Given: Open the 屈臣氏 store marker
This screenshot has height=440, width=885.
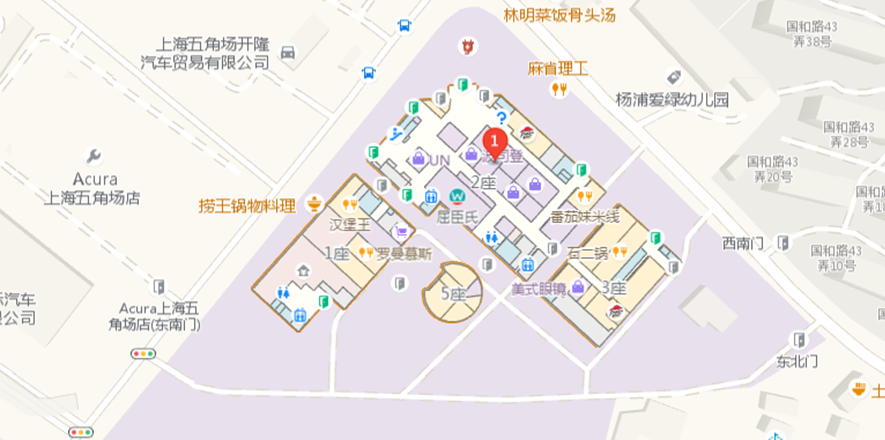Looking at the screenshot, I should click(457, 196).
